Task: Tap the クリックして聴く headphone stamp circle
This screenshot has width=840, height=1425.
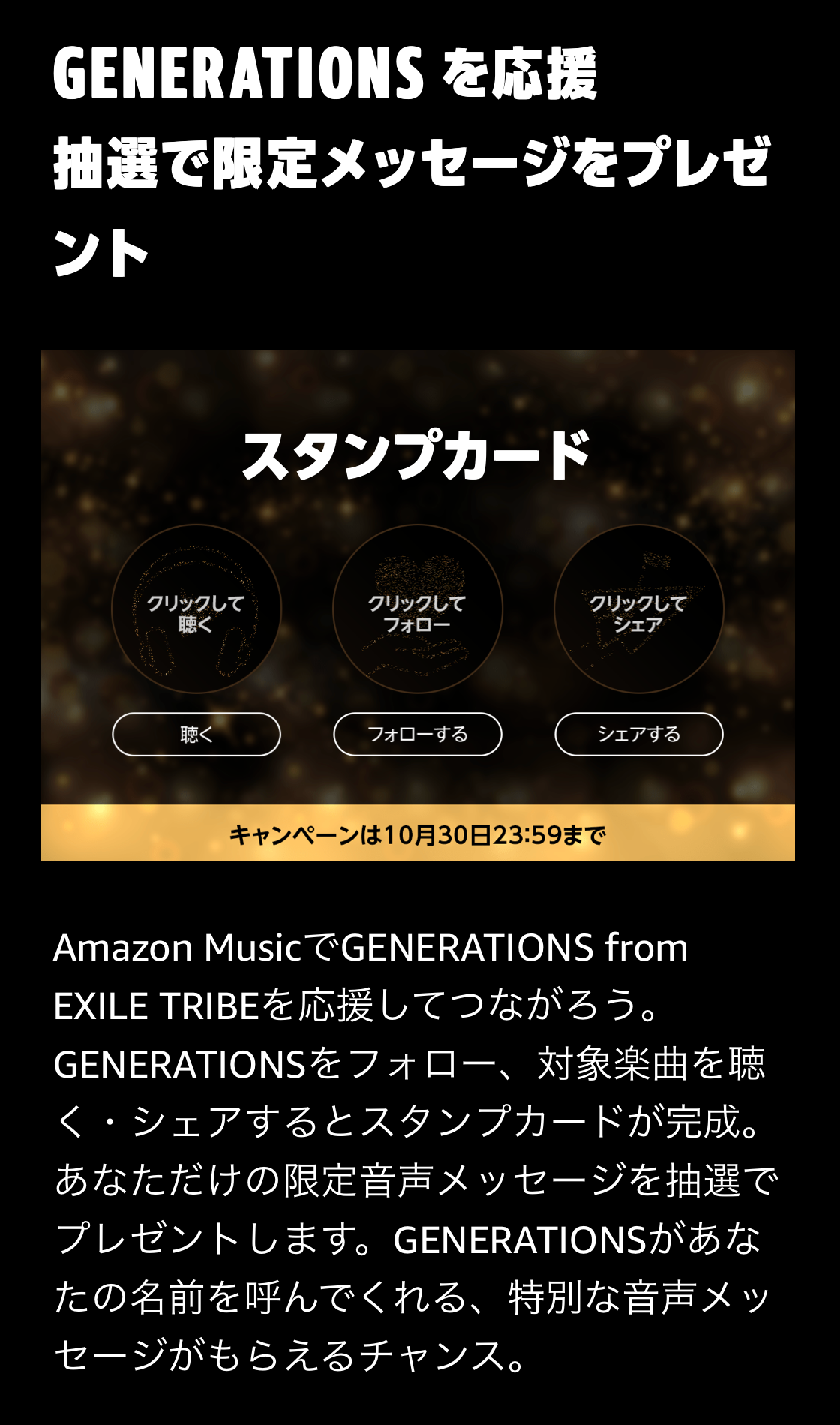Action: pyautogui.click(x=196, y=609)
